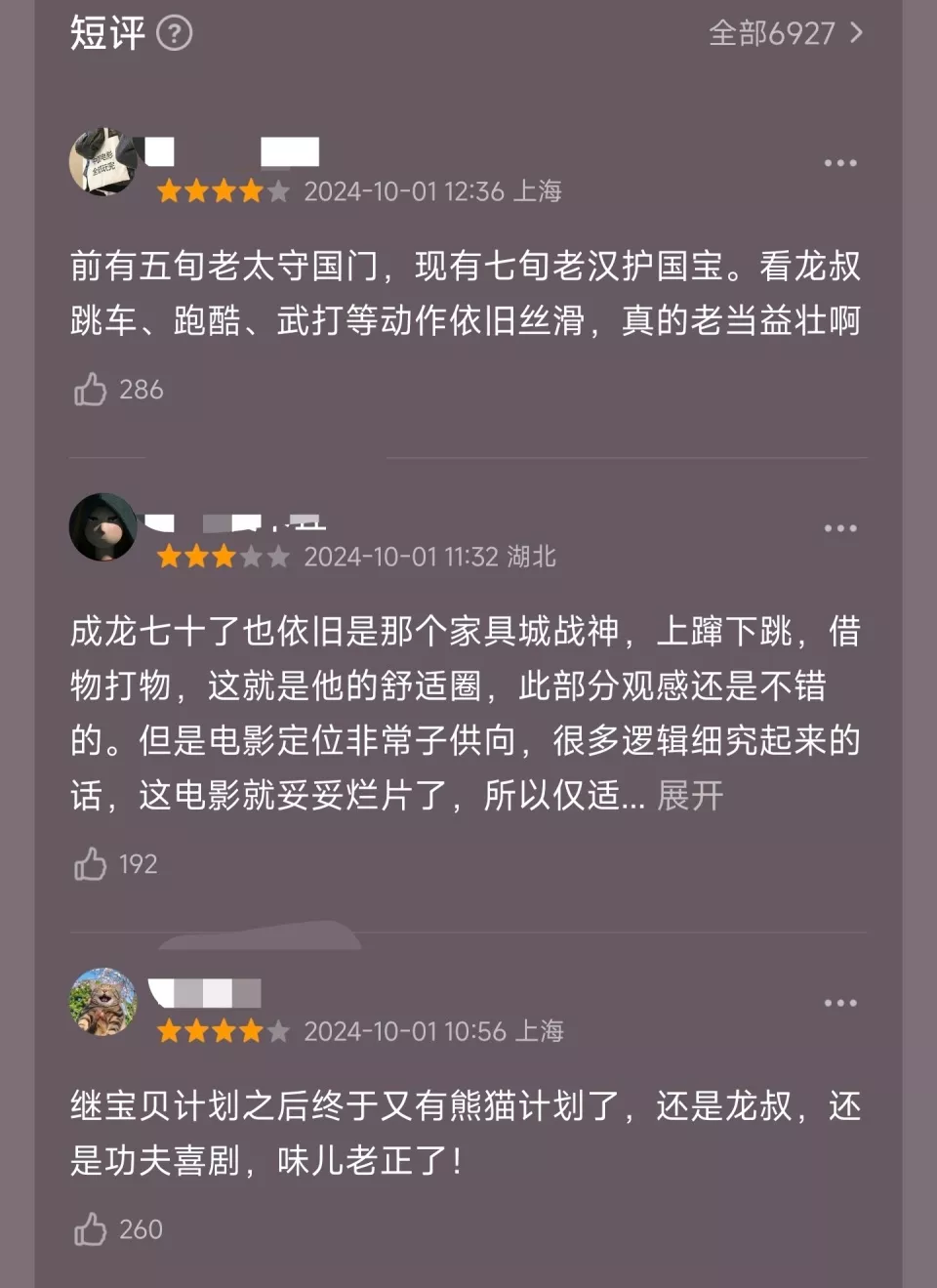Screen dimensions: 937x1288
Task: Open overflow menu on the 12:36 上海 review
Action: point(839,163)
